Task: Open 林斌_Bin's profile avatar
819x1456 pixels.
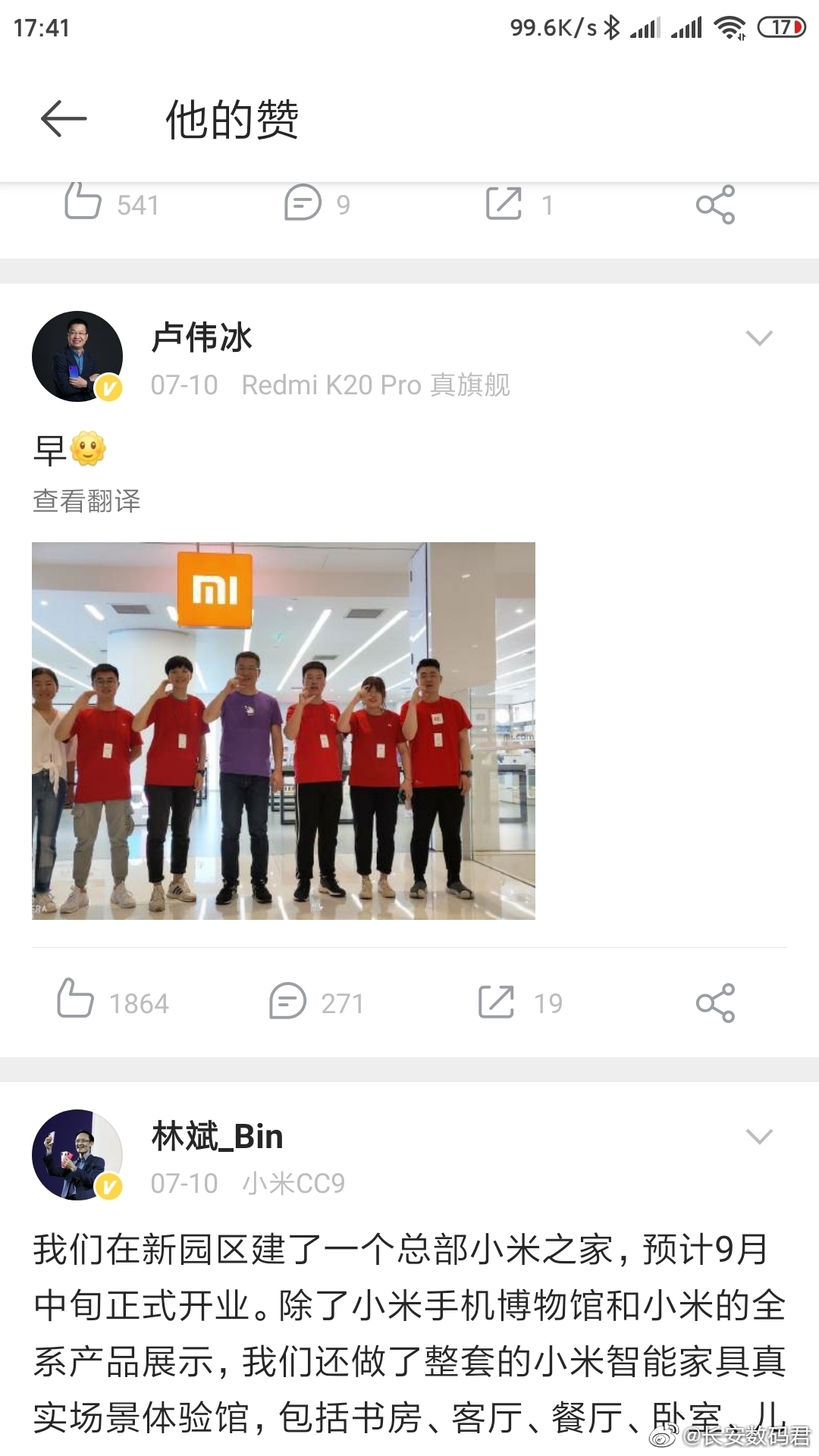Action: pyautogui.click(x=77, y=1154)
